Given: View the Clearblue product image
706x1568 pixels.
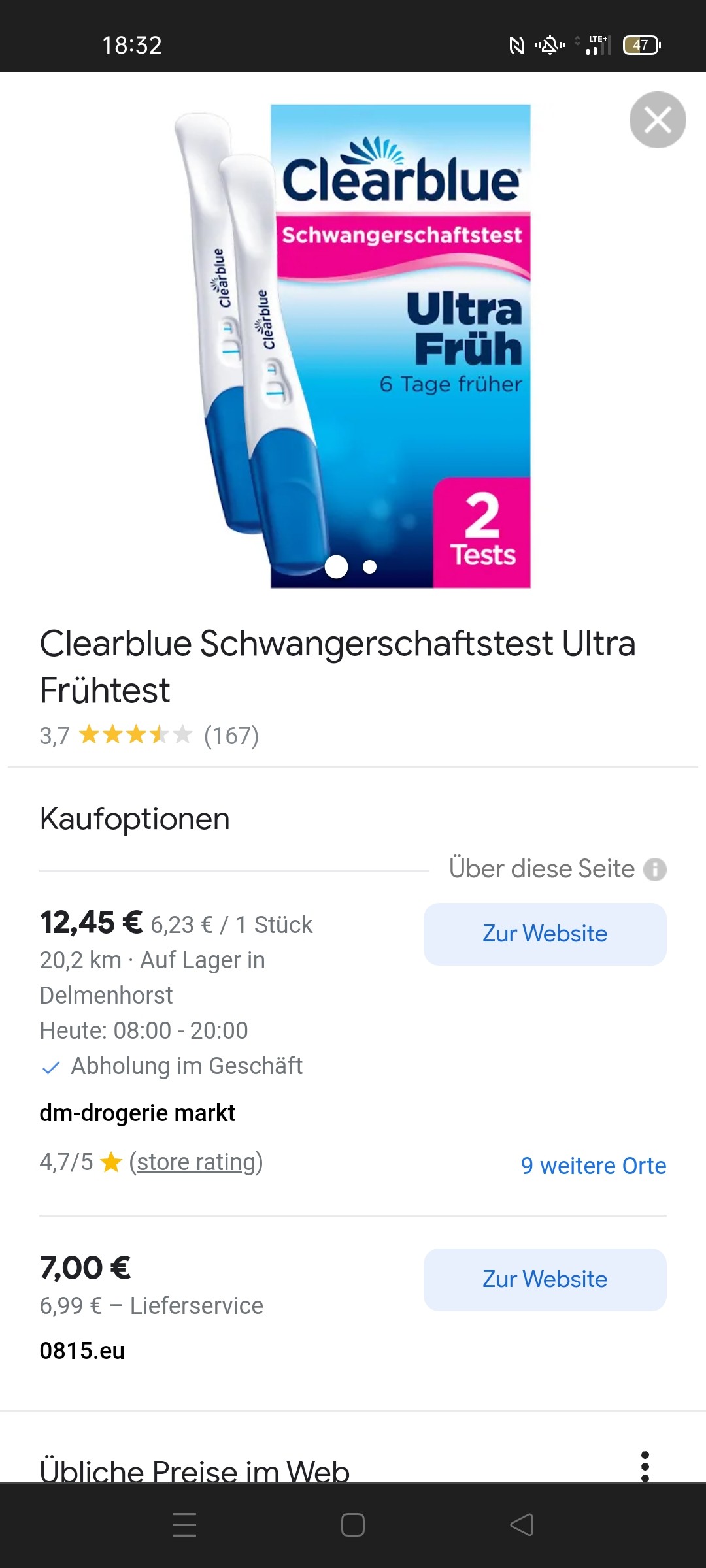Looking at the screenshot, I should point(353,346).
